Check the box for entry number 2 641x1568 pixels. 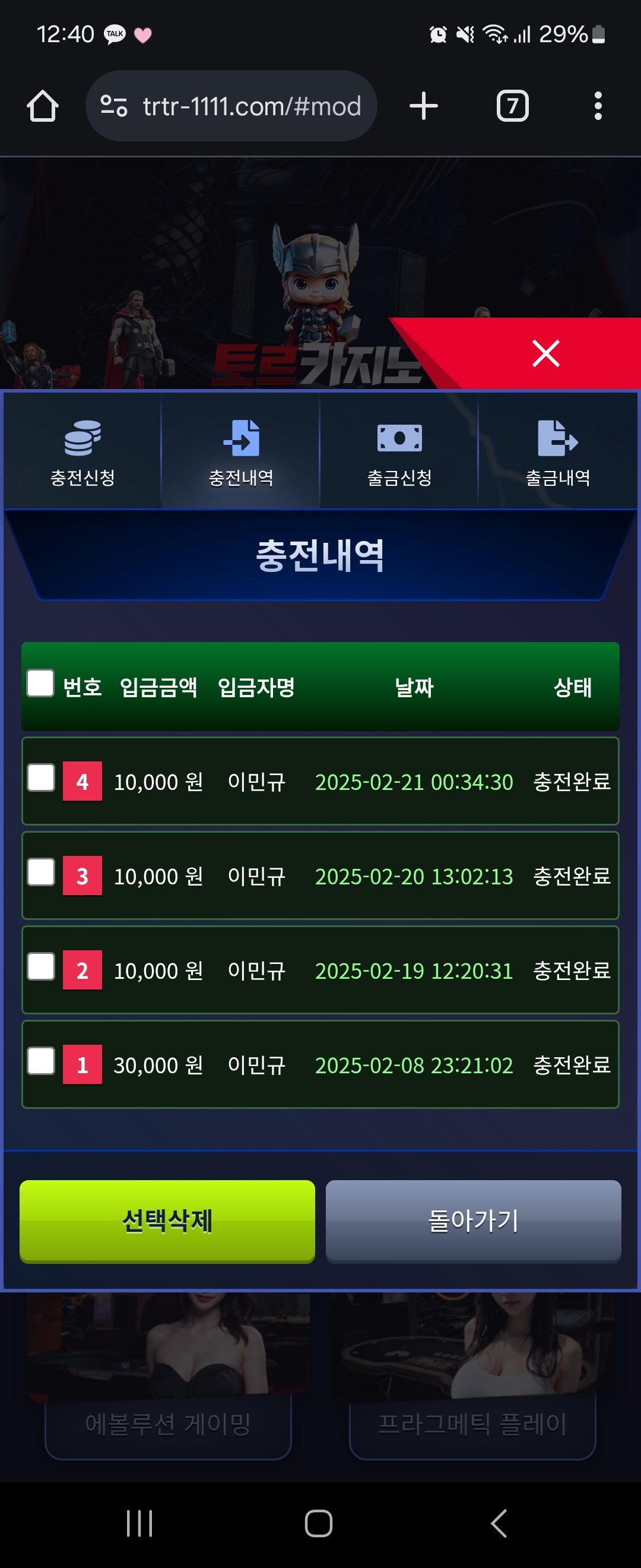click(x=41, y=966)
